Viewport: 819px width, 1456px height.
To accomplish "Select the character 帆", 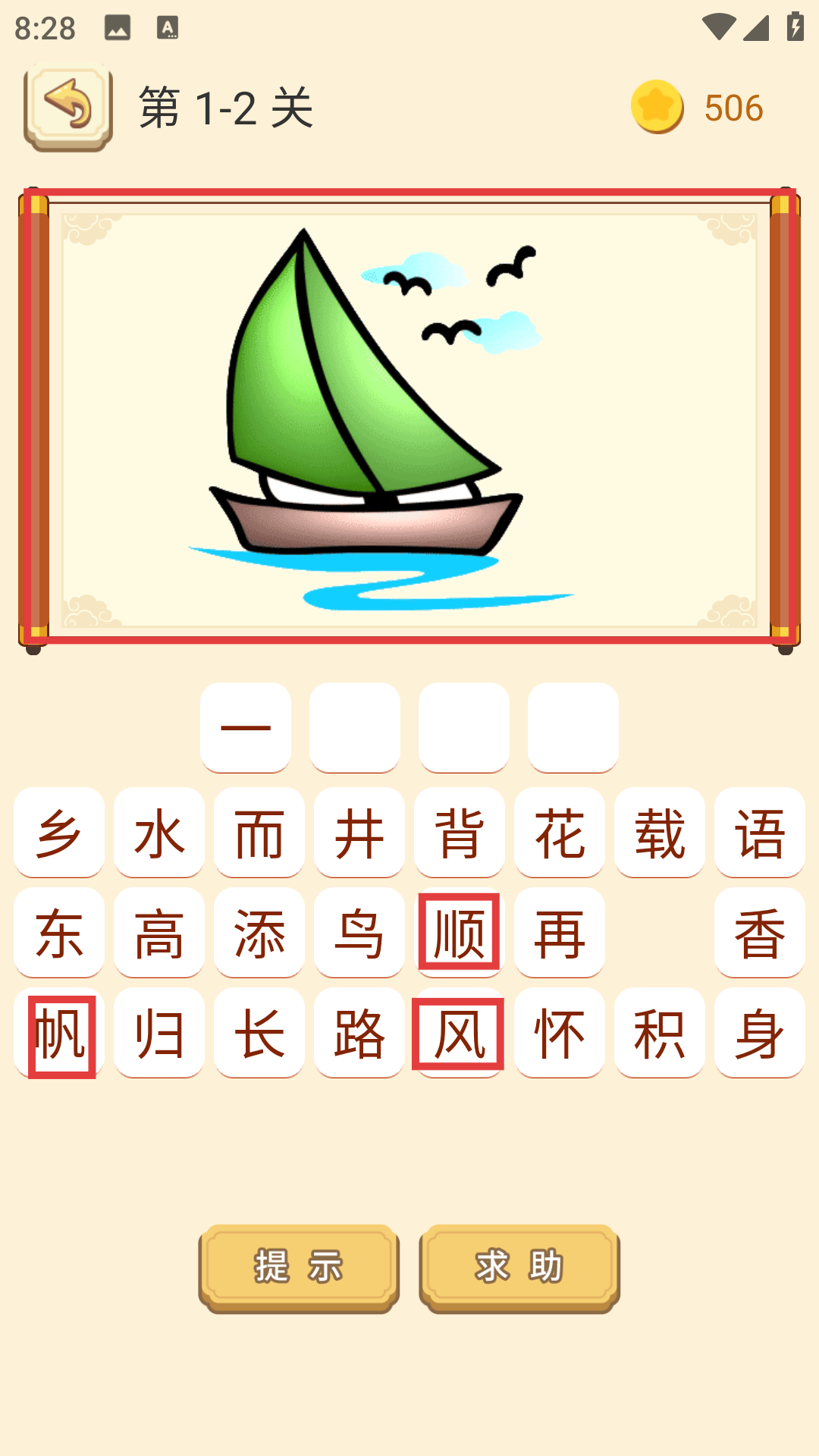I will [59, 1033].
